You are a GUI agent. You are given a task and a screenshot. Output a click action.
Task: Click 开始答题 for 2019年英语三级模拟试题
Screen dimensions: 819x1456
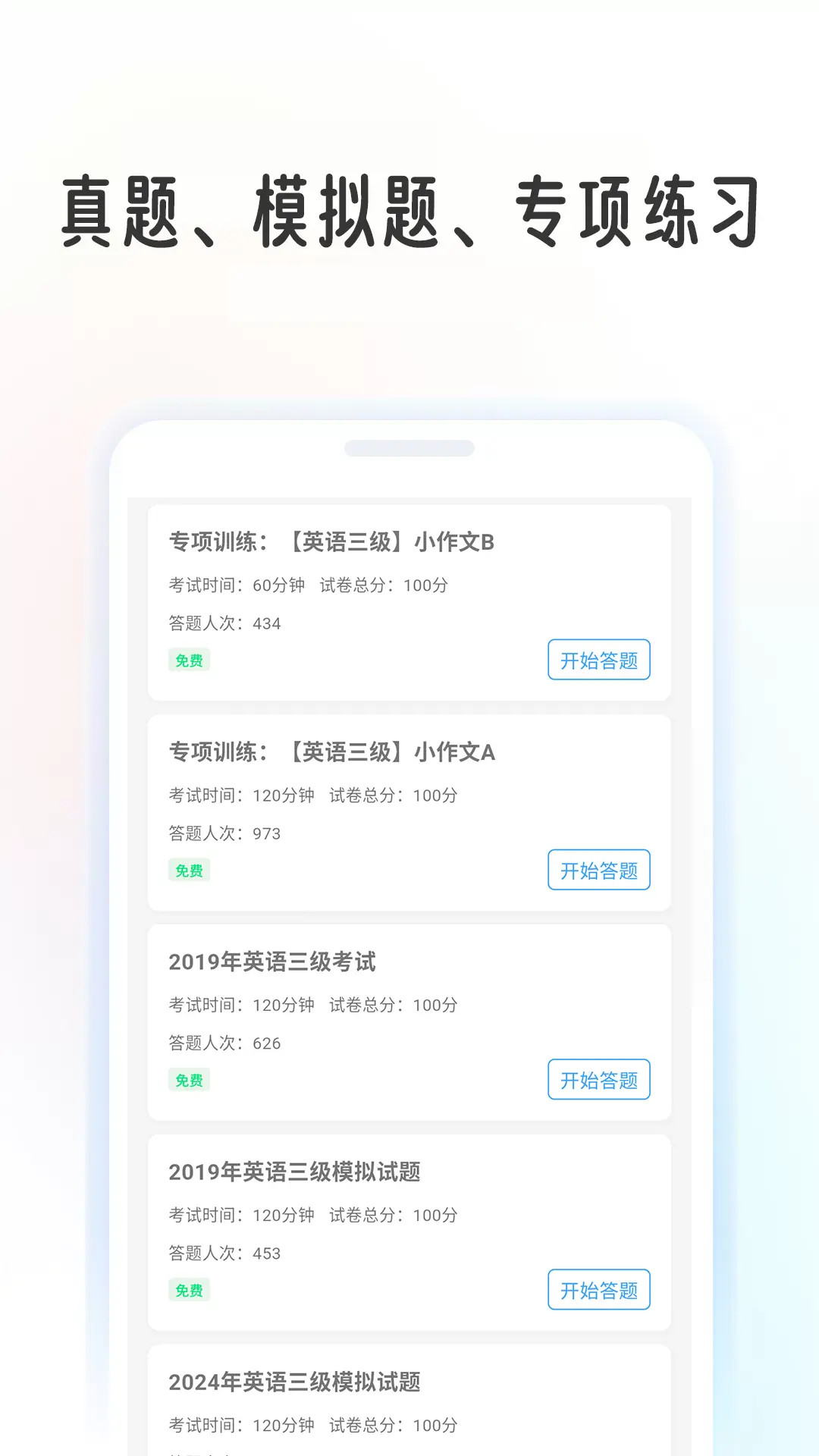click(598, 1289)
